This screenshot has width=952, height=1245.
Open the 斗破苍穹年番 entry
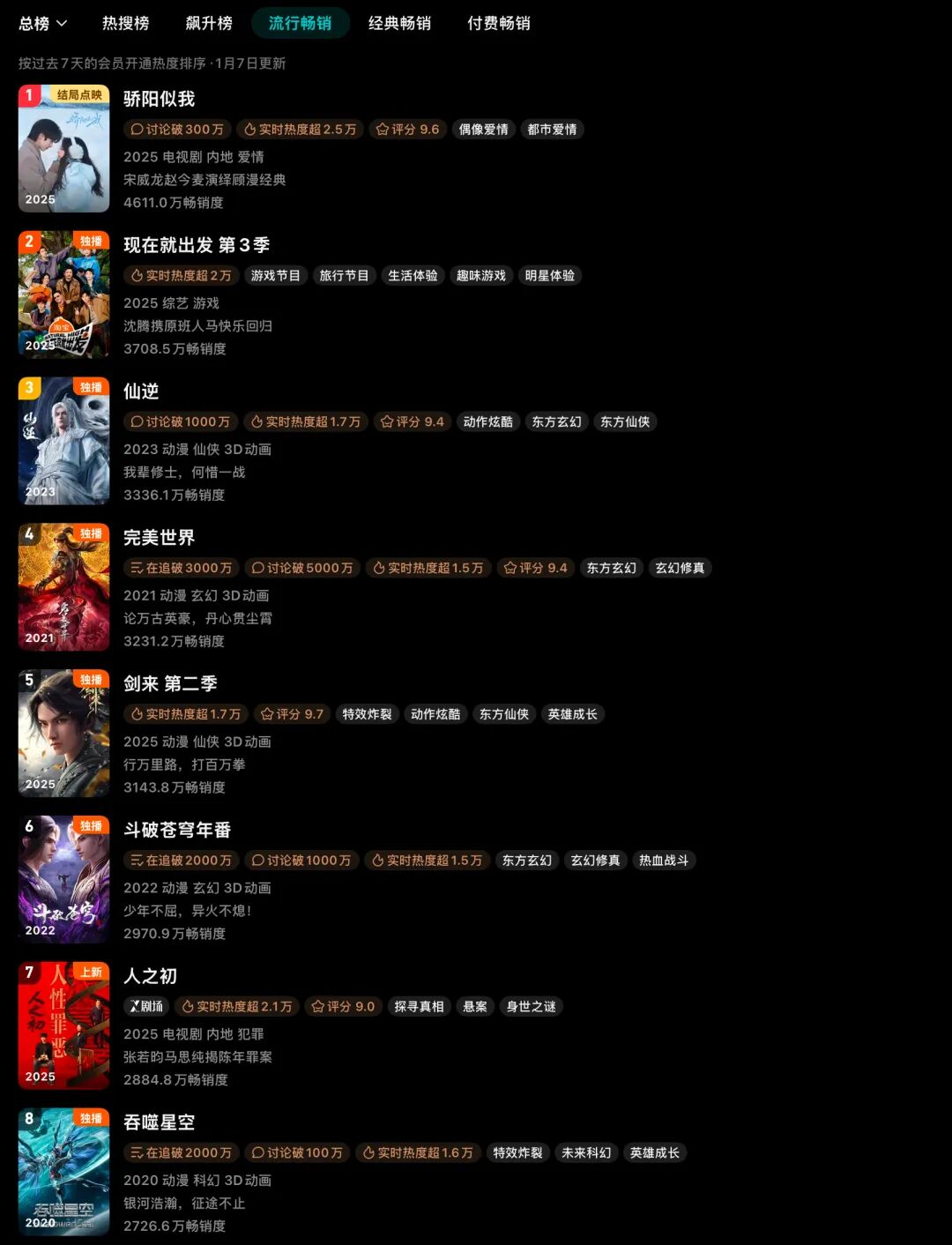click(177, 831)
